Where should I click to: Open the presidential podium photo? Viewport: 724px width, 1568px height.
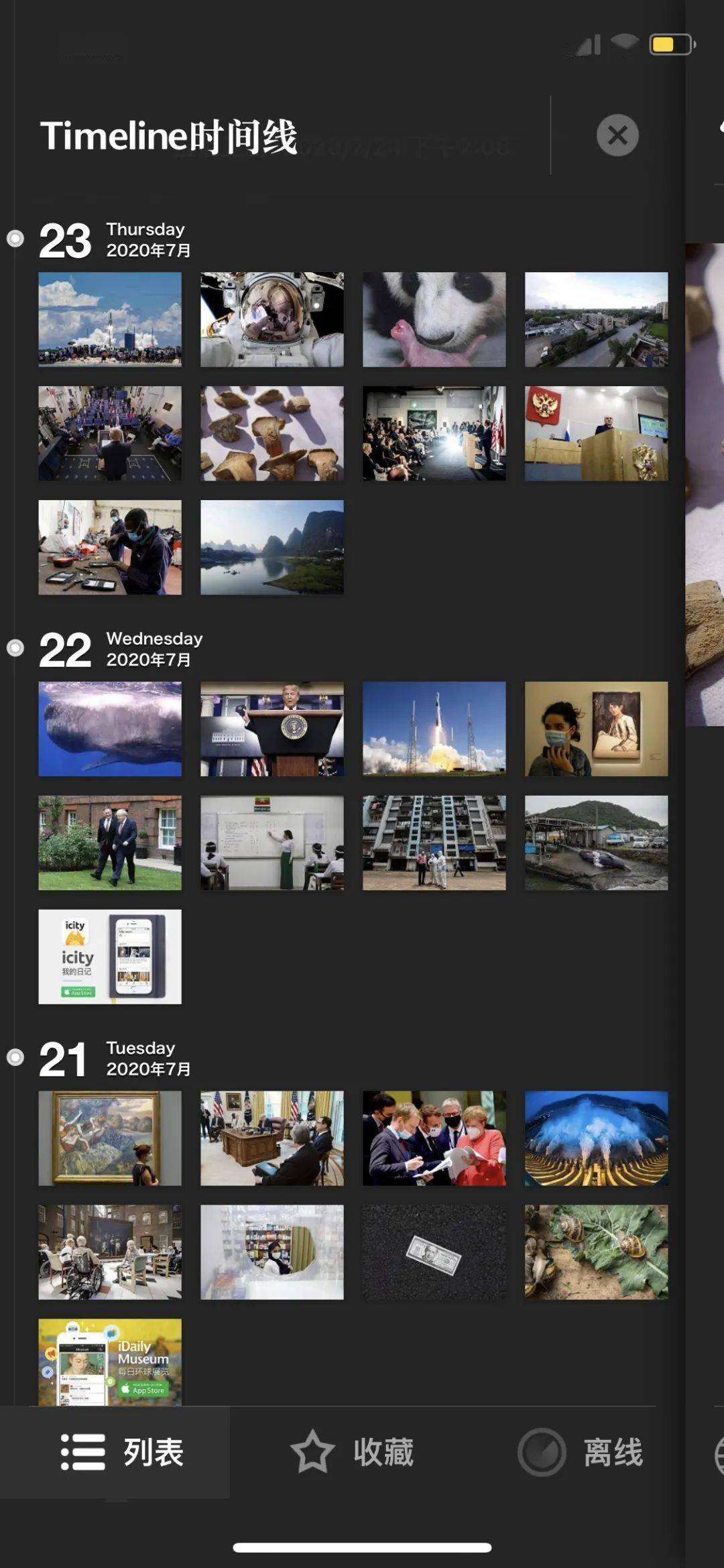pos(271,729)
